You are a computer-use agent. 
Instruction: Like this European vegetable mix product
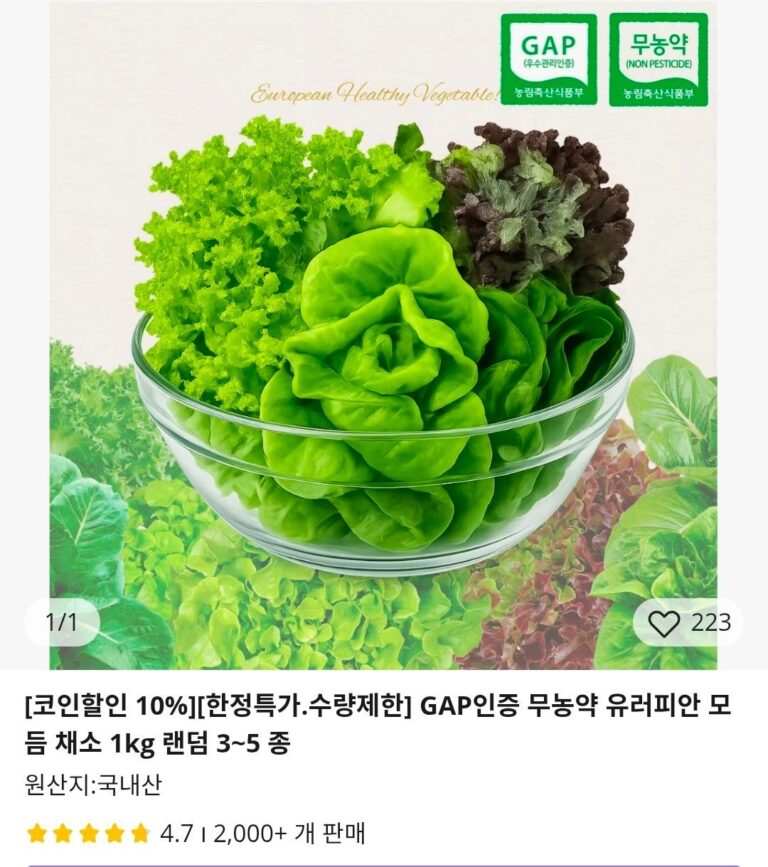(x=664, y=623)
